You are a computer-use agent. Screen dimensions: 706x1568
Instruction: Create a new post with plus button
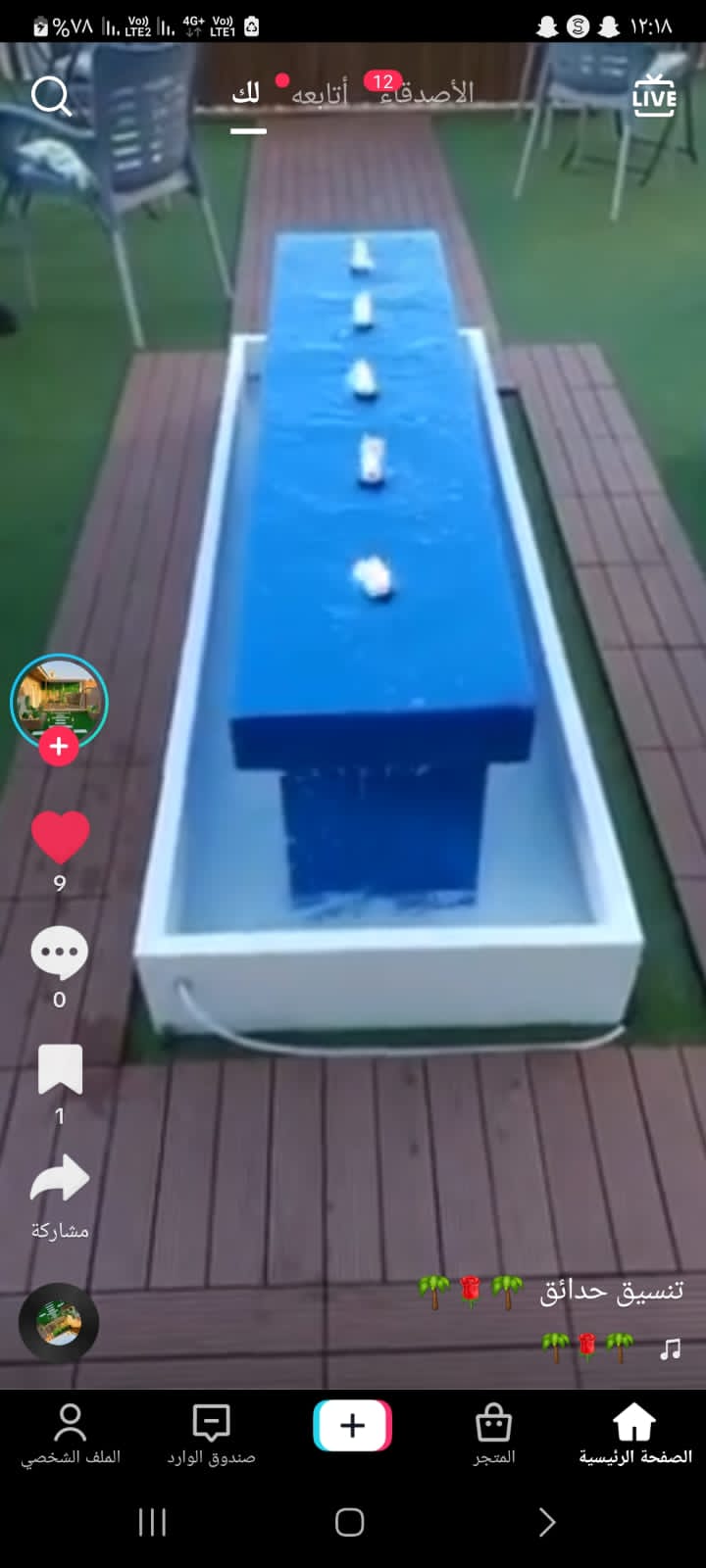pos(352,1426)
